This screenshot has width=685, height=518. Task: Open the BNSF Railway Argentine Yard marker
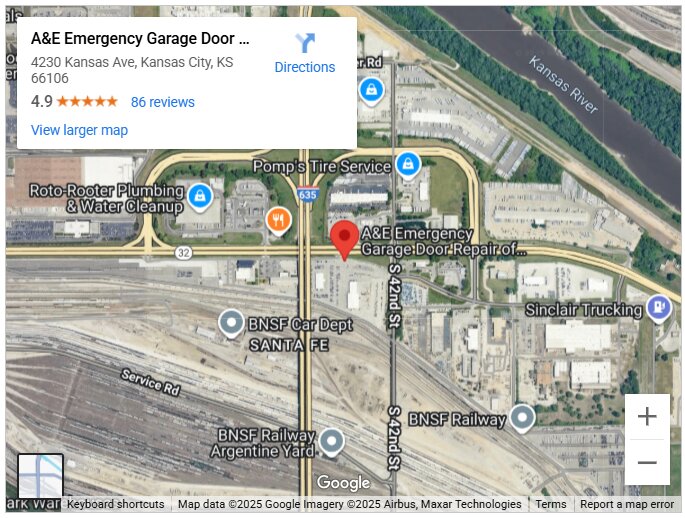click(x=331, y=440)
